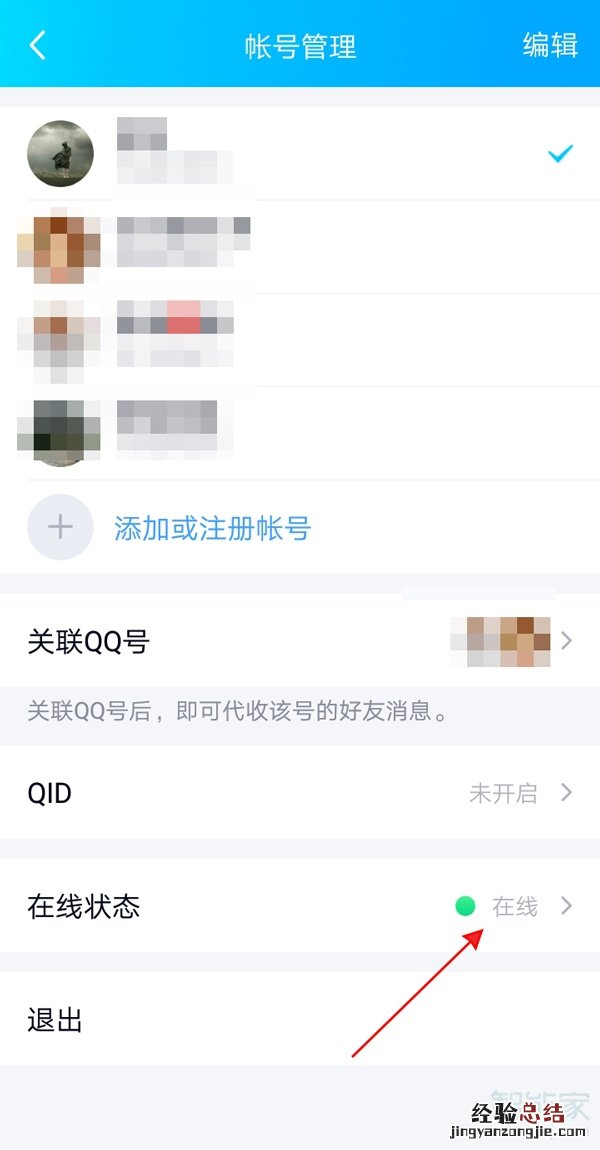Select the account marked with a checkmark

(x=300, y=154)
